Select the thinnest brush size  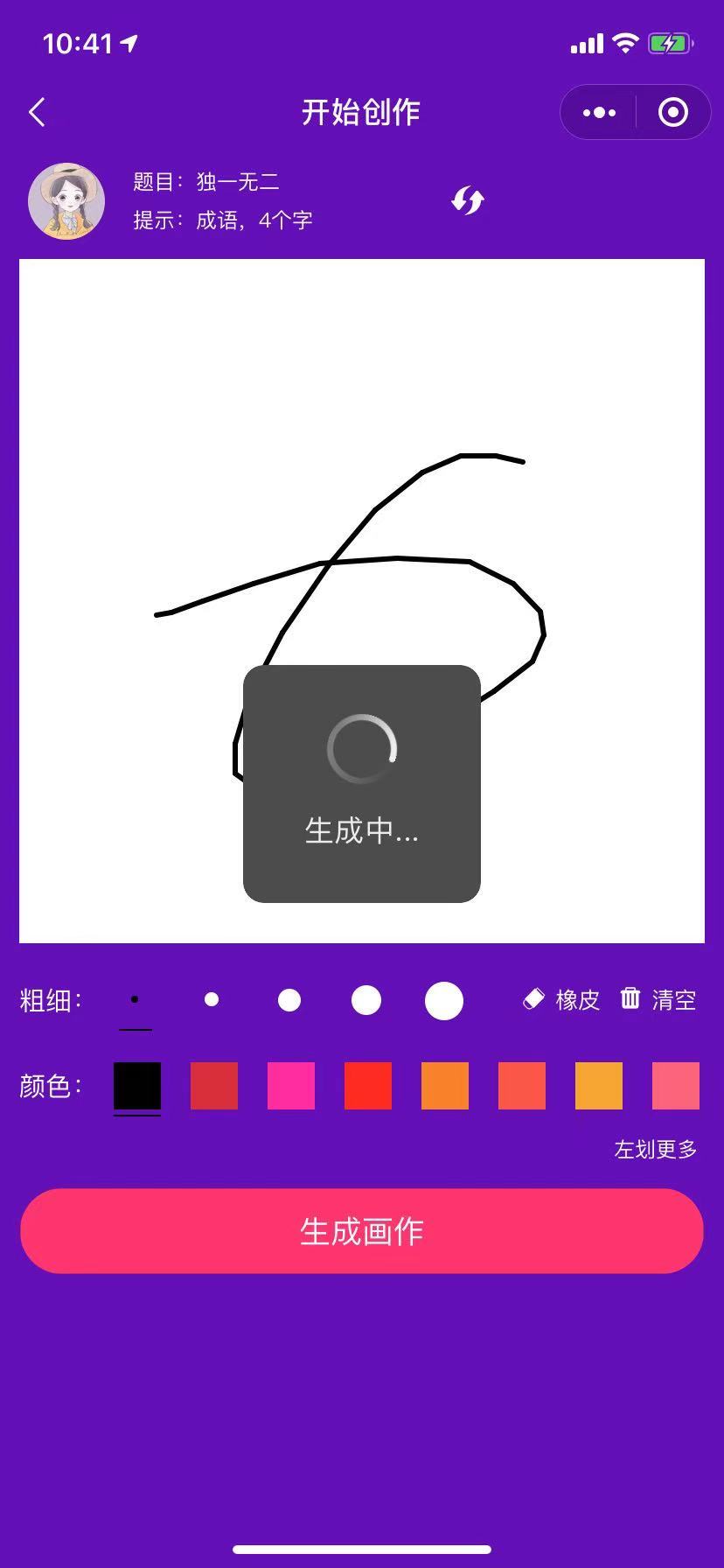[135, 999]
